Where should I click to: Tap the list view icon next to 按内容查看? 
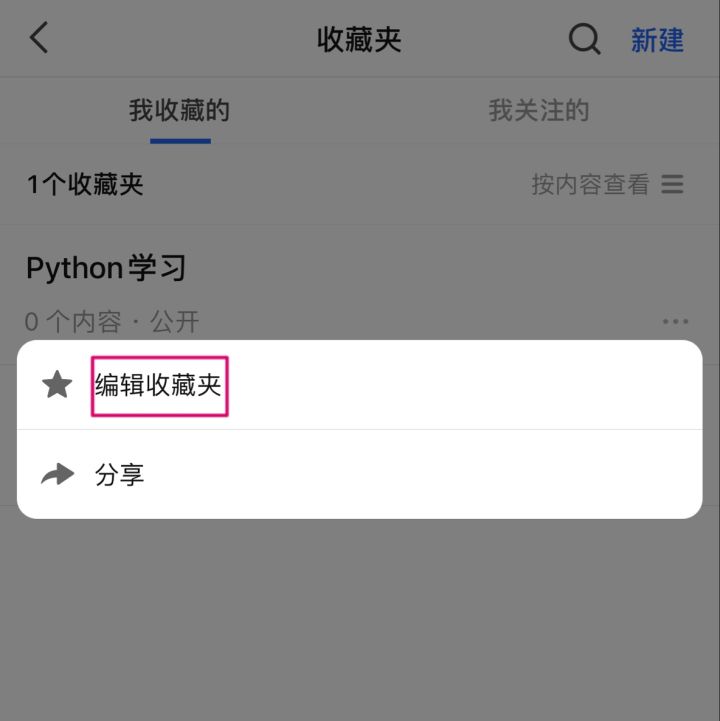click(673, 184)
